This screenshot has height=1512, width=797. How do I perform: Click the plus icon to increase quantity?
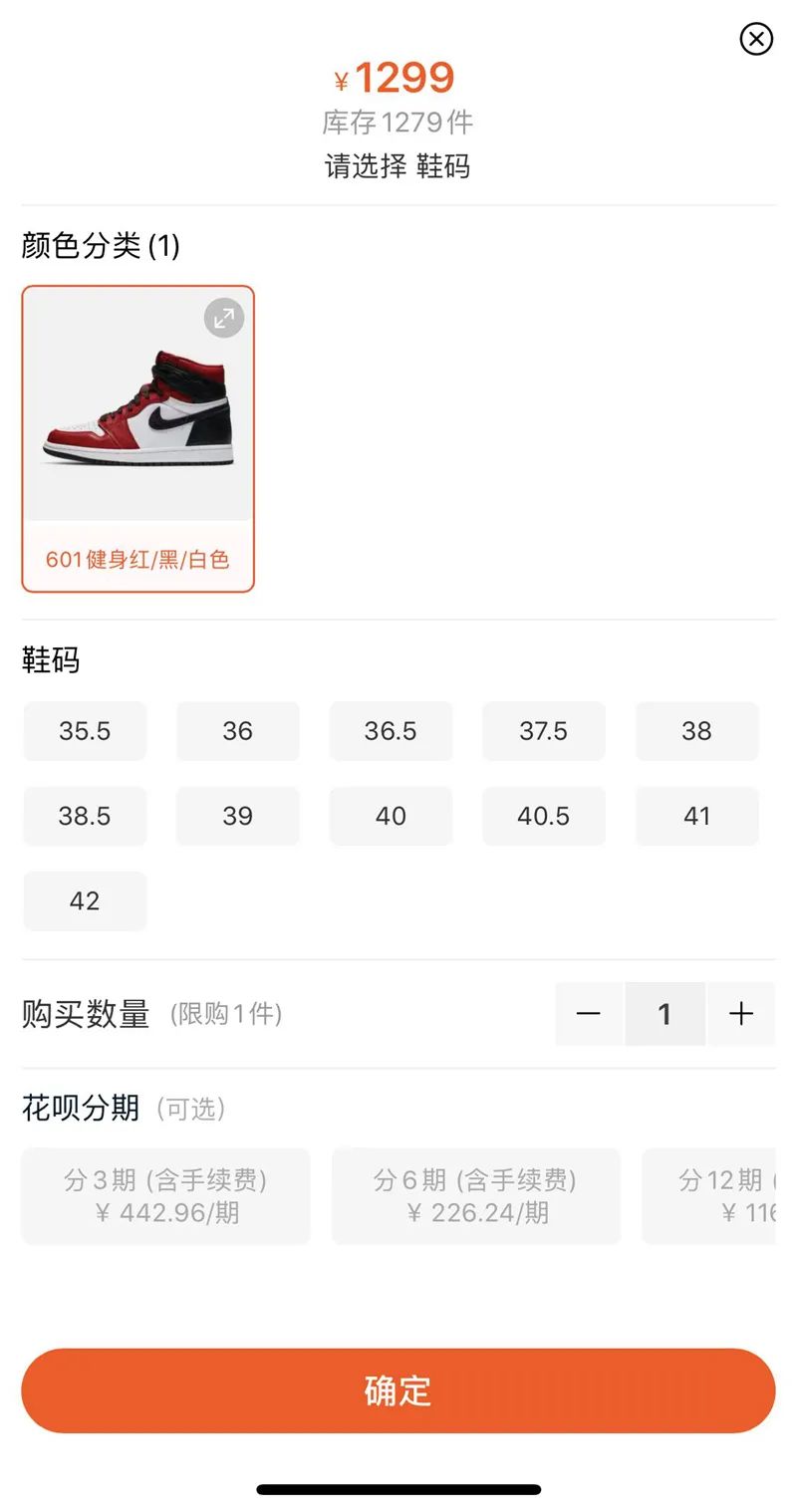point(741,1014)
